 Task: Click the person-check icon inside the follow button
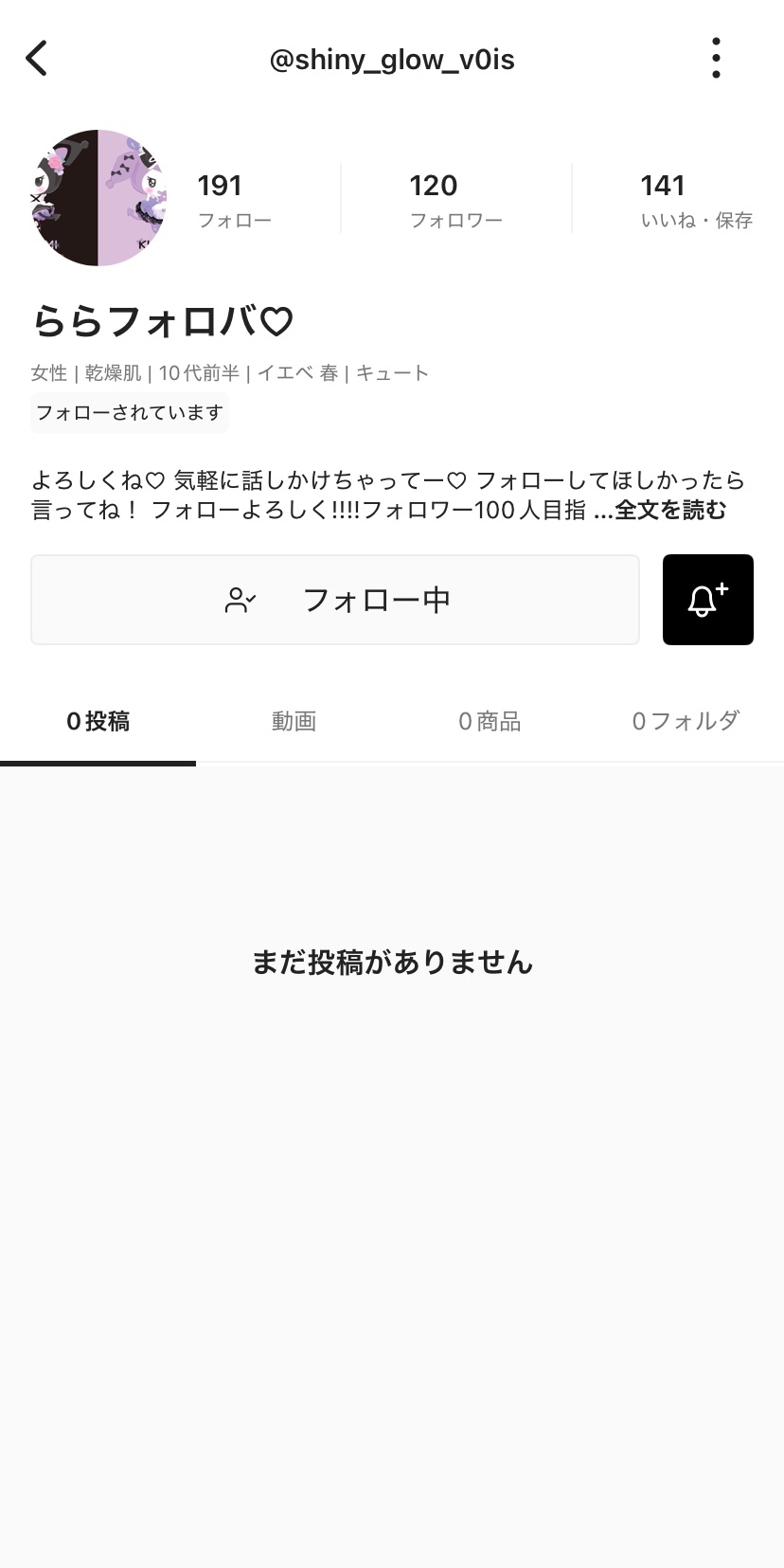point(239,599)
